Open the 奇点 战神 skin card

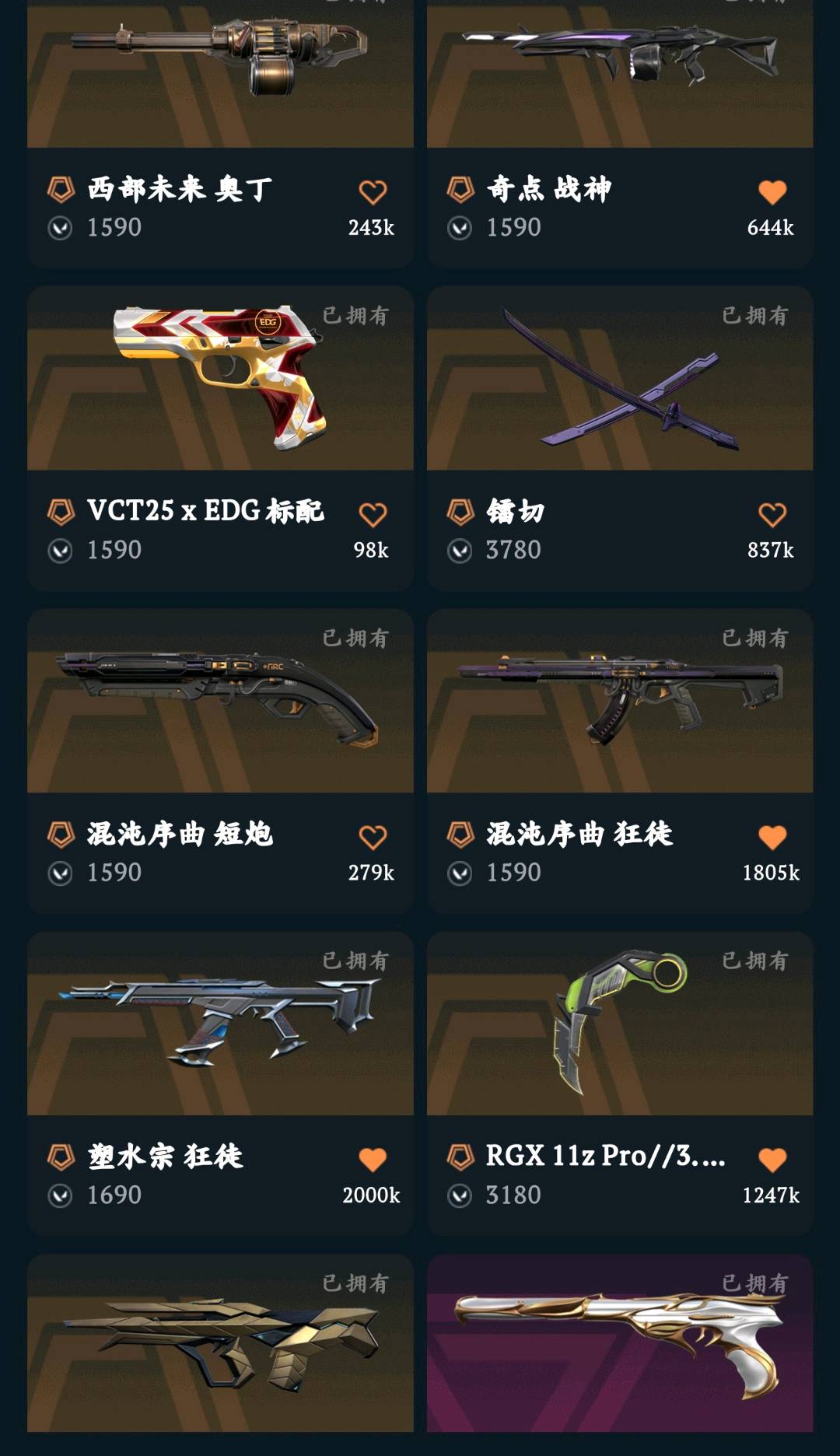pyautogui.click(x=619, y=74)
